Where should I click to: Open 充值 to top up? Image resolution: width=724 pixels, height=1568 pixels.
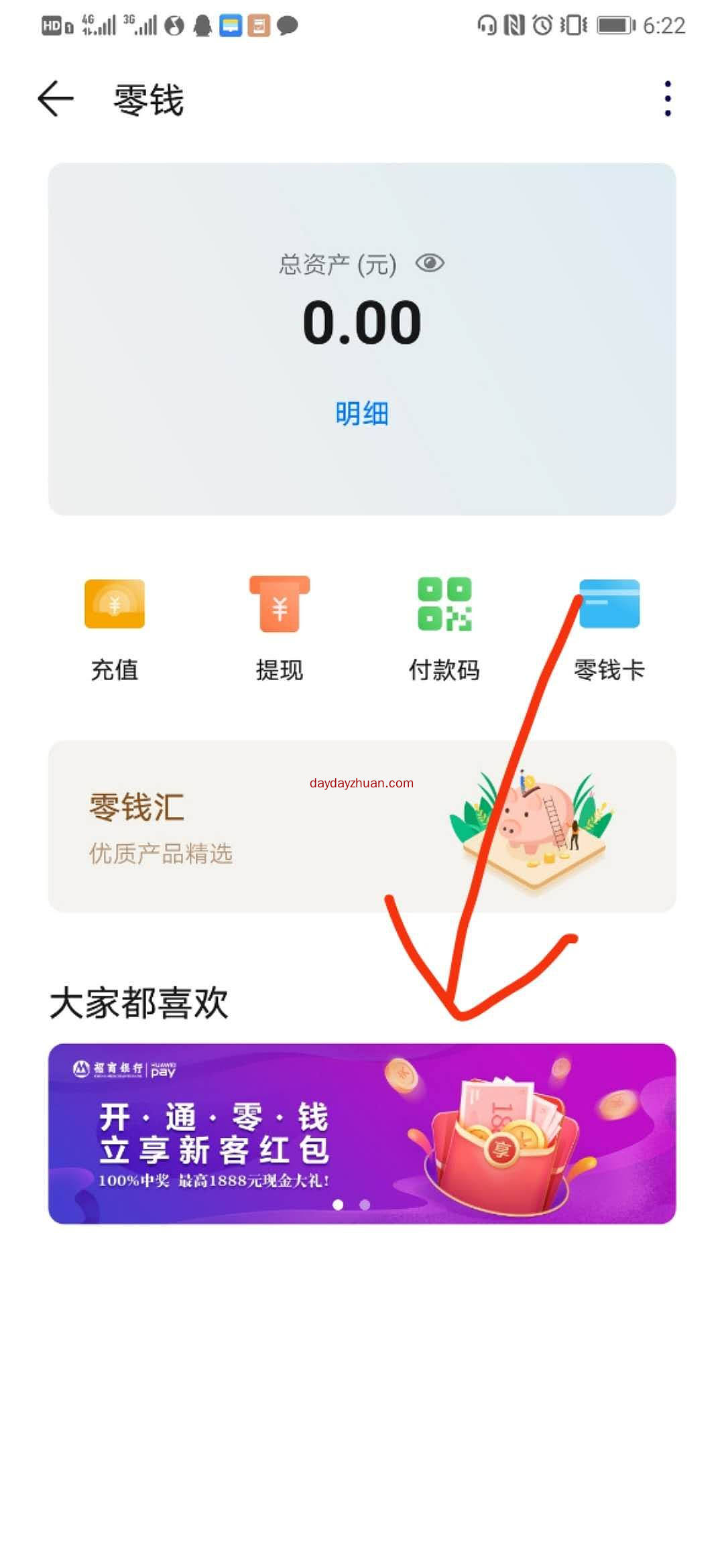click(115, 628)
